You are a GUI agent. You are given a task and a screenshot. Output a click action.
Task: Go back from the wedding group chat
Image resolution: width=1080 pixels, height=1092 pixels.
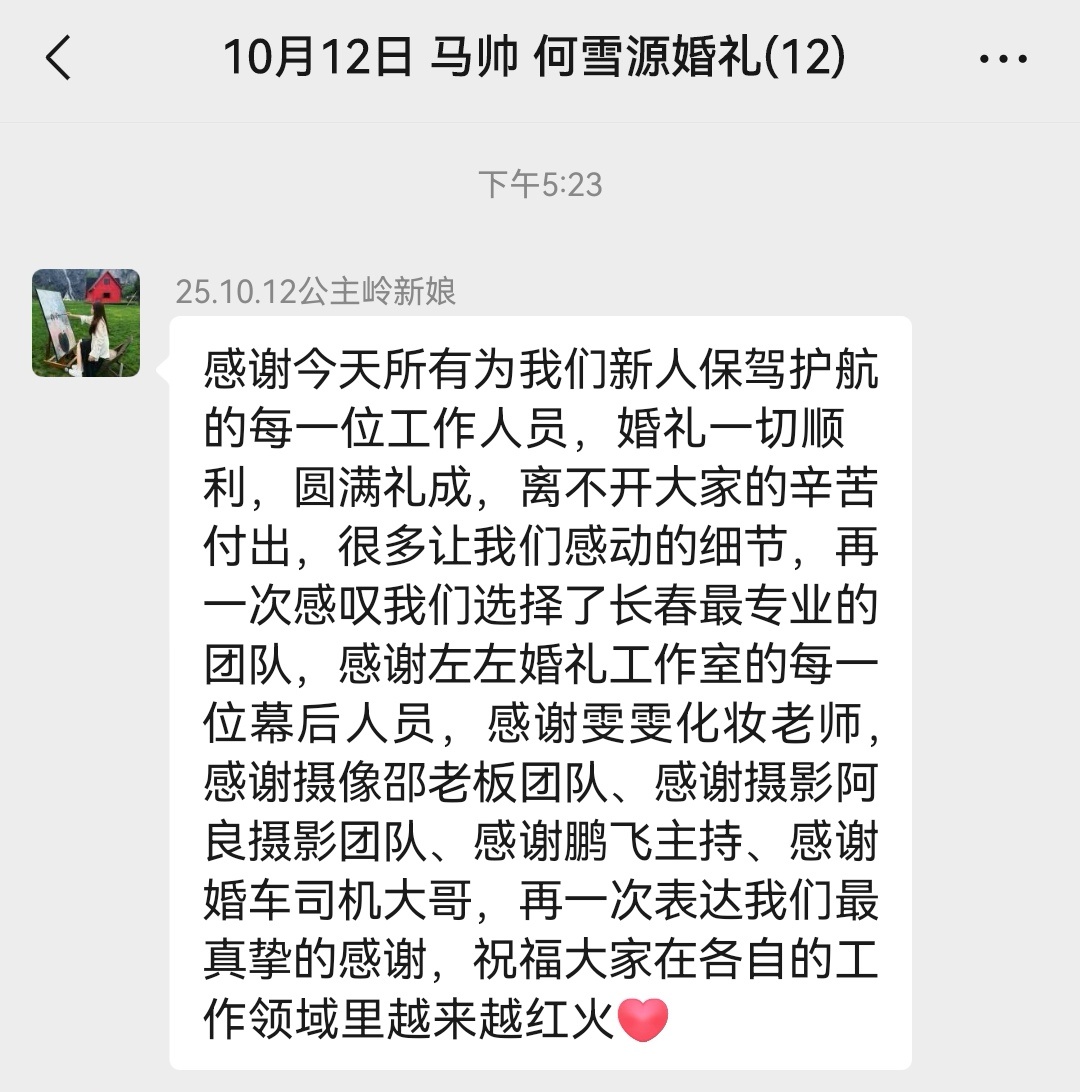58,58
